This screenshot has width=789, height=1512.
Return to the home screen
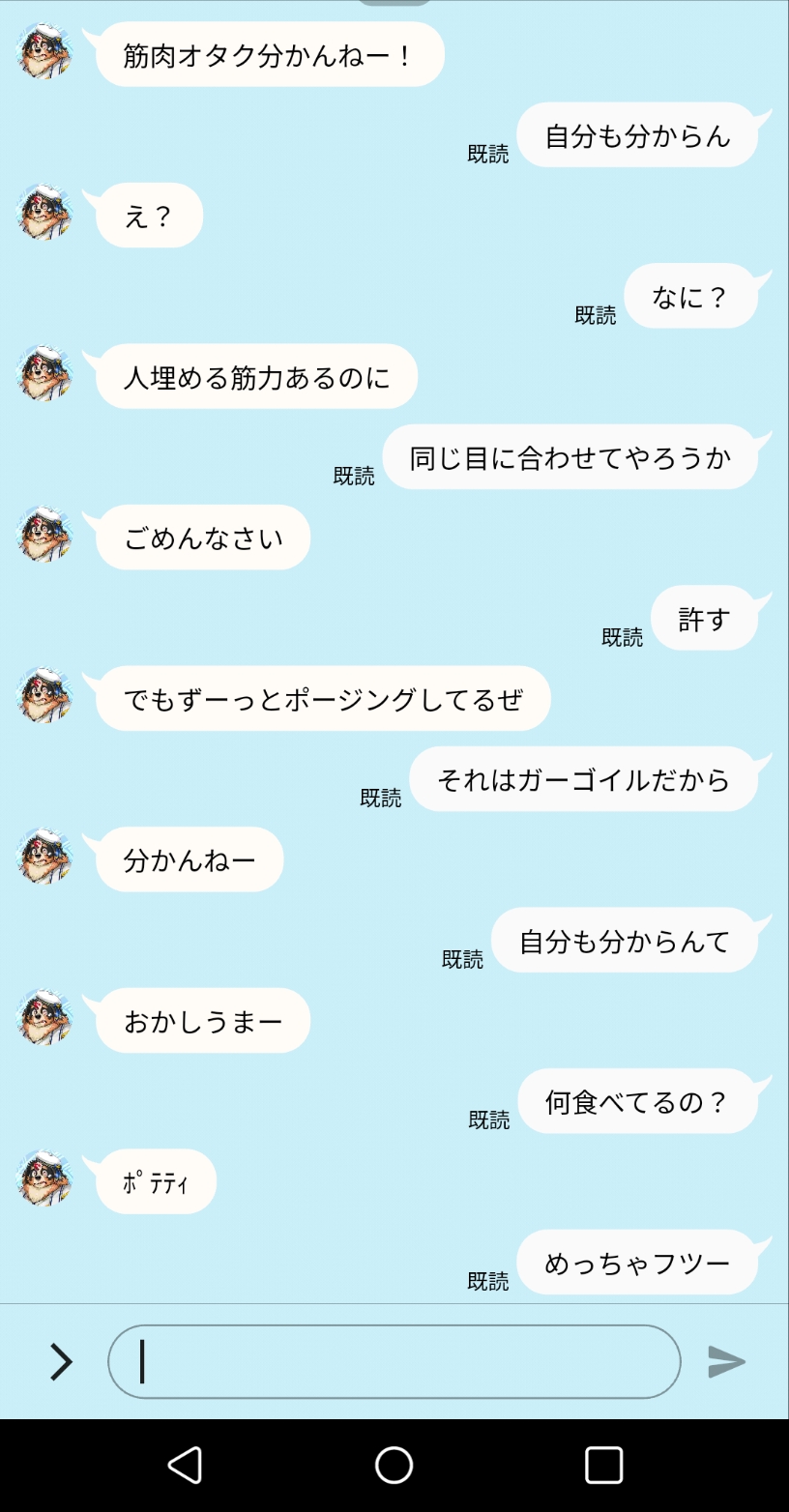pos(394,1465)
